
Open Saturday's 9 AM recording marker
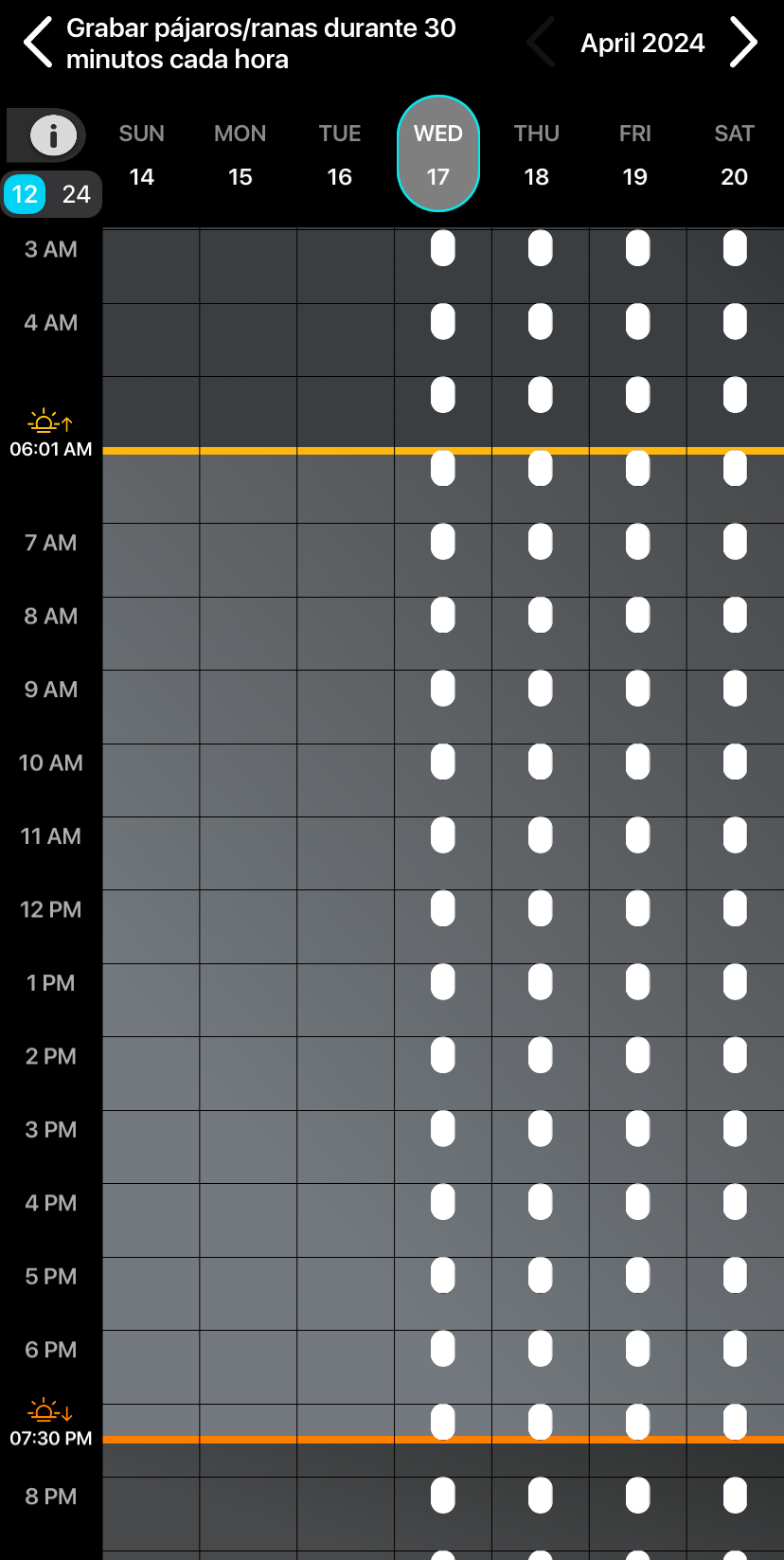[736, 689]
